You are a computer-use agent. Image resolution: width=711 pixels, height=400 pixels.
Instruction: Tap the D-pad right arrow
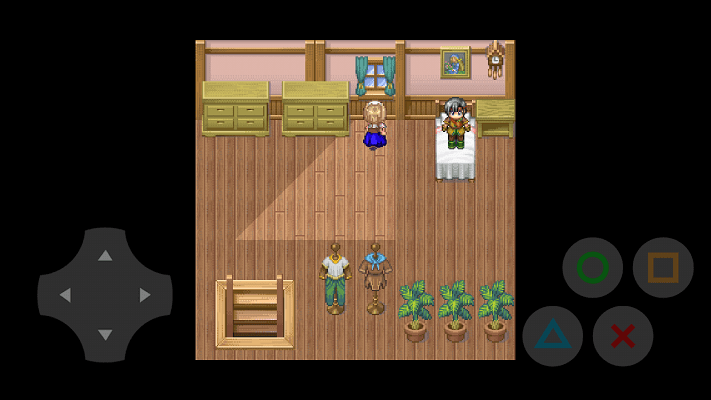coord(145,295)
